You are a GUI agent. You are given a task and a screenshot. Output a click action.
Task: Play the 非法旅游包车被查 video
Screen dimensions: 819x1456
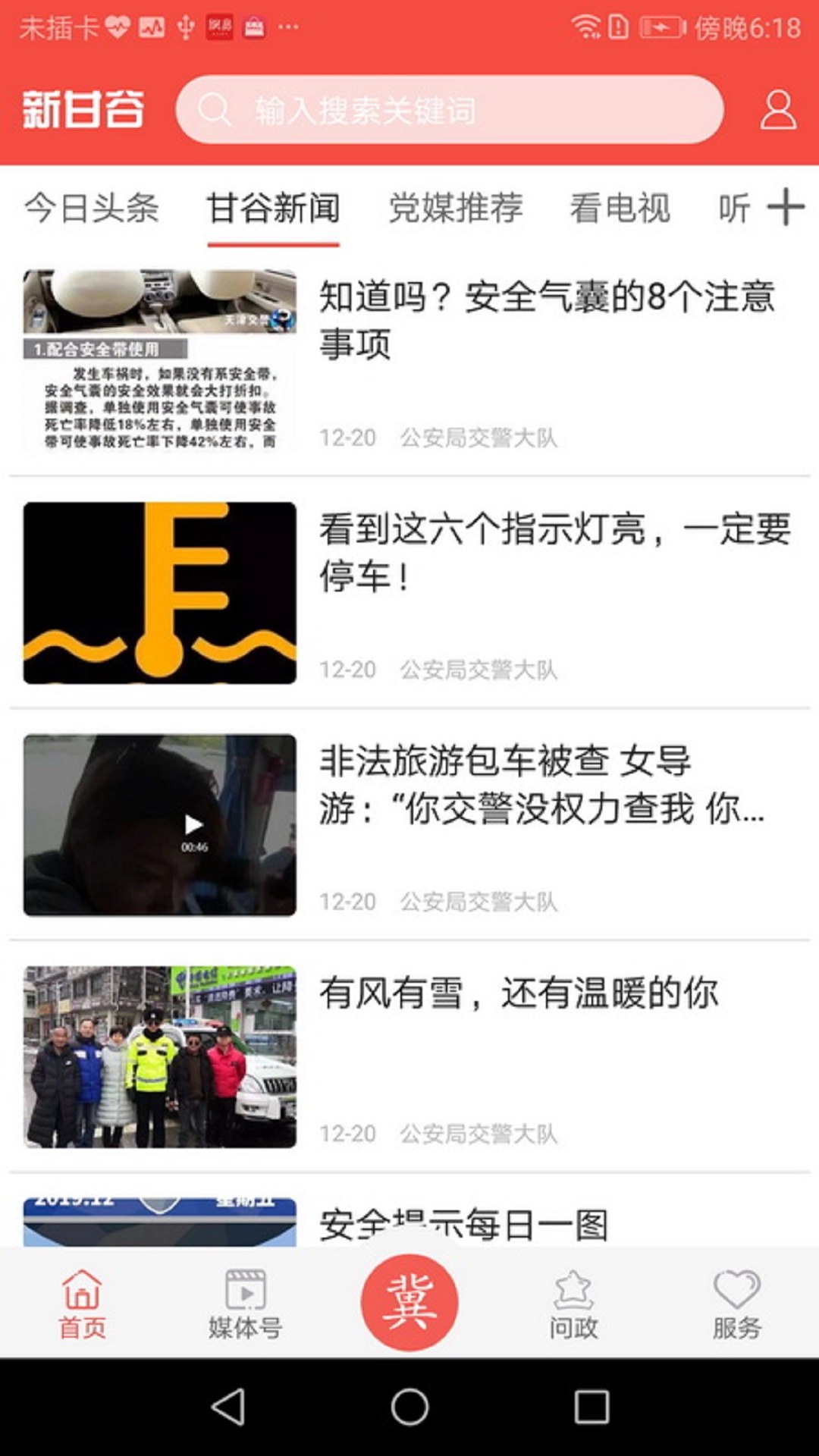[x=160, y=824]
